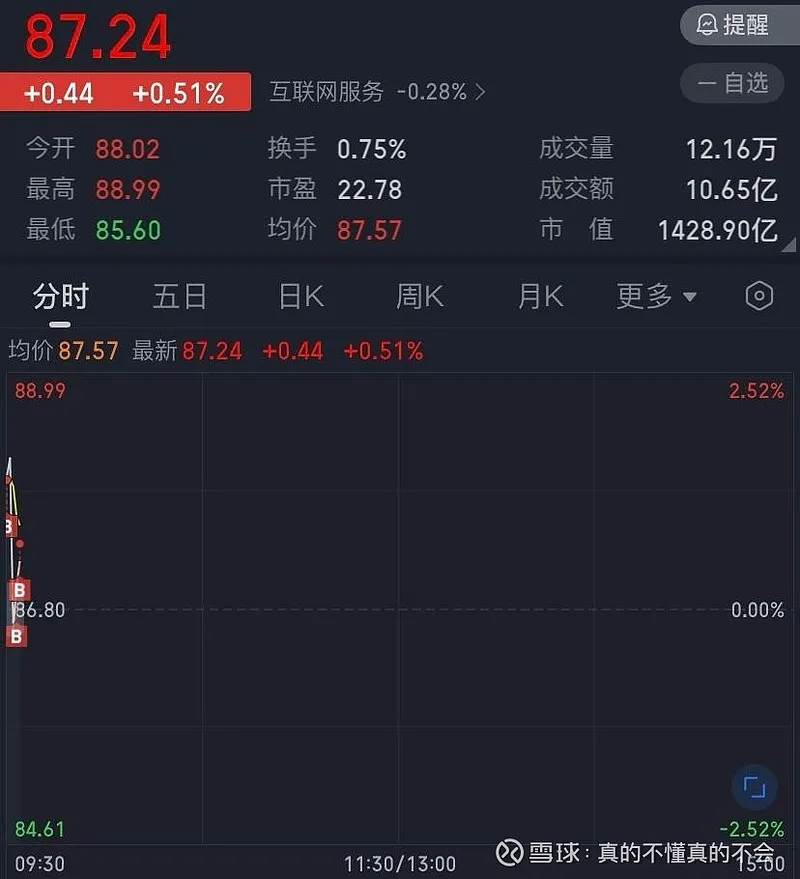Open the 互联网服务 sector link
This screenshot has height=879, width=800.
tap(376, 92)
